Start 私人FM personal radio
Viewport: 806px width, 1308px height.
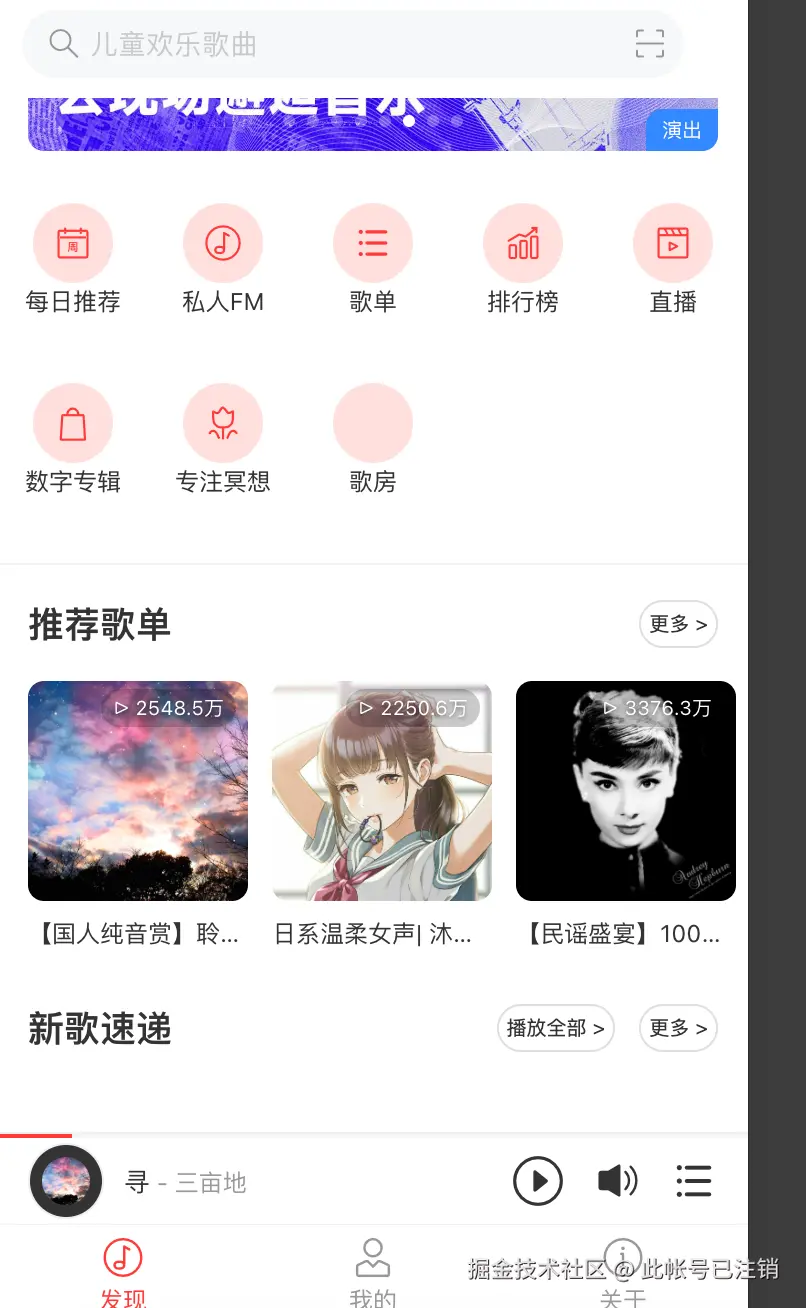click(x=223, y=243)
